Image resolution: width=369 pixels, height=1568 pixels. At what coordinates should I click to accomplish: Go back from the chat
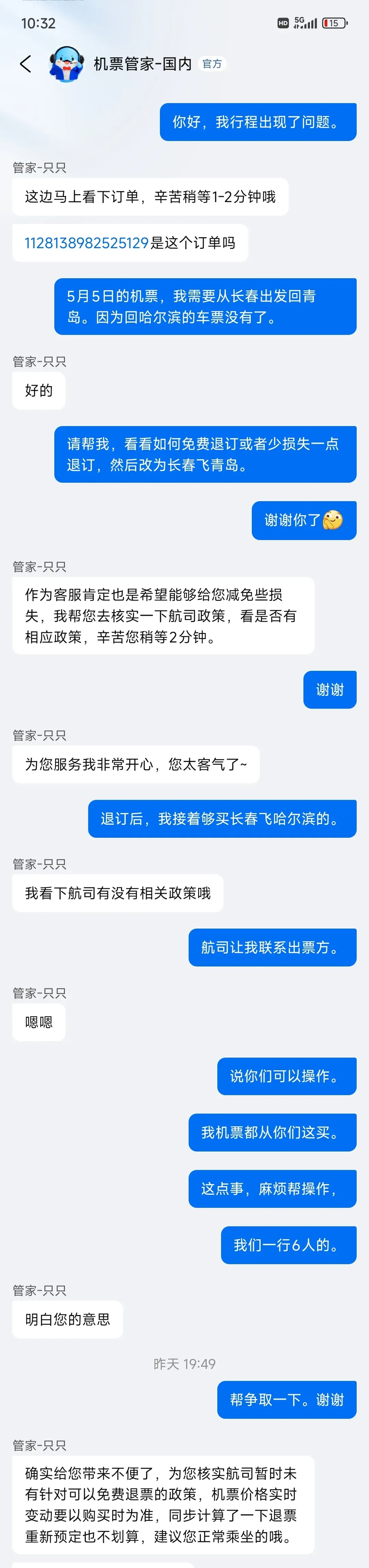[x=26, y=64]
